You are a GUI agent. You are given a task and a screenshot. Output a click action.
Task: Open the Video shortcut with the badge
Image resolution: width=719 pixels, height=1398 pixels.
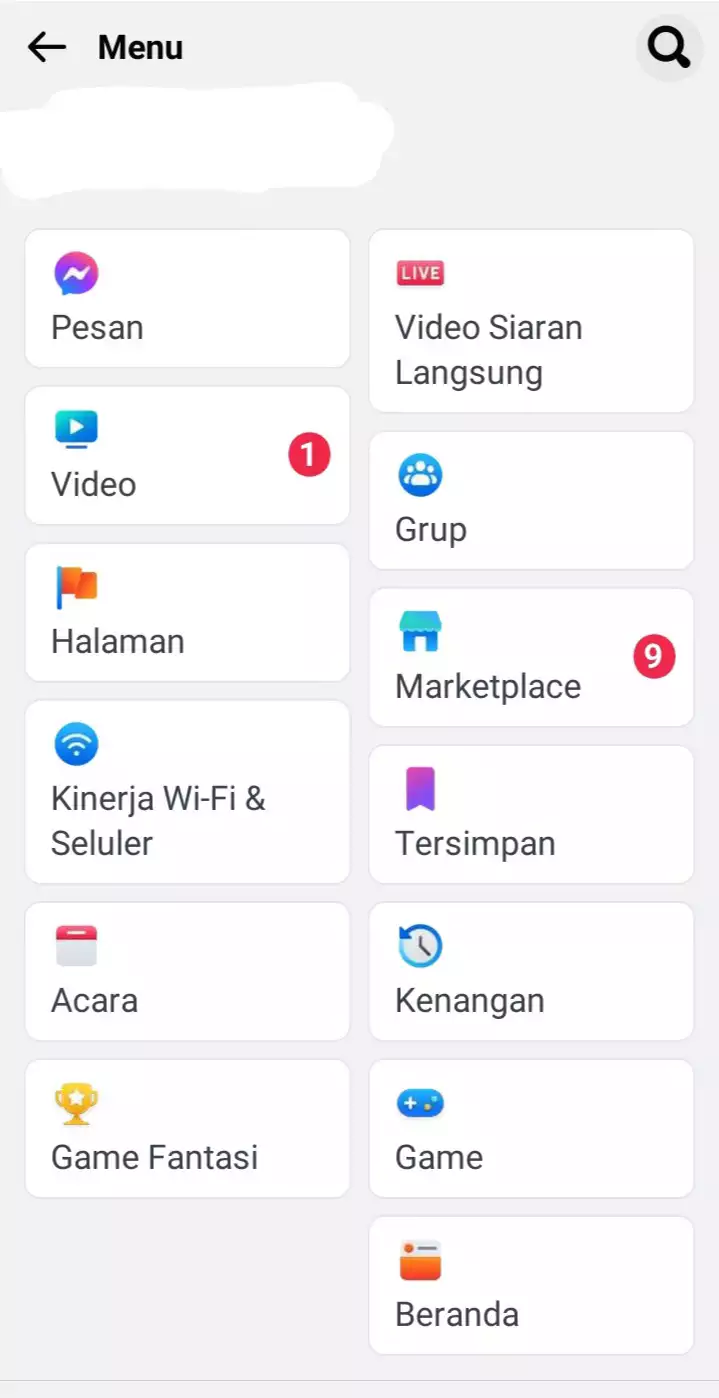[x=187, y=455]
